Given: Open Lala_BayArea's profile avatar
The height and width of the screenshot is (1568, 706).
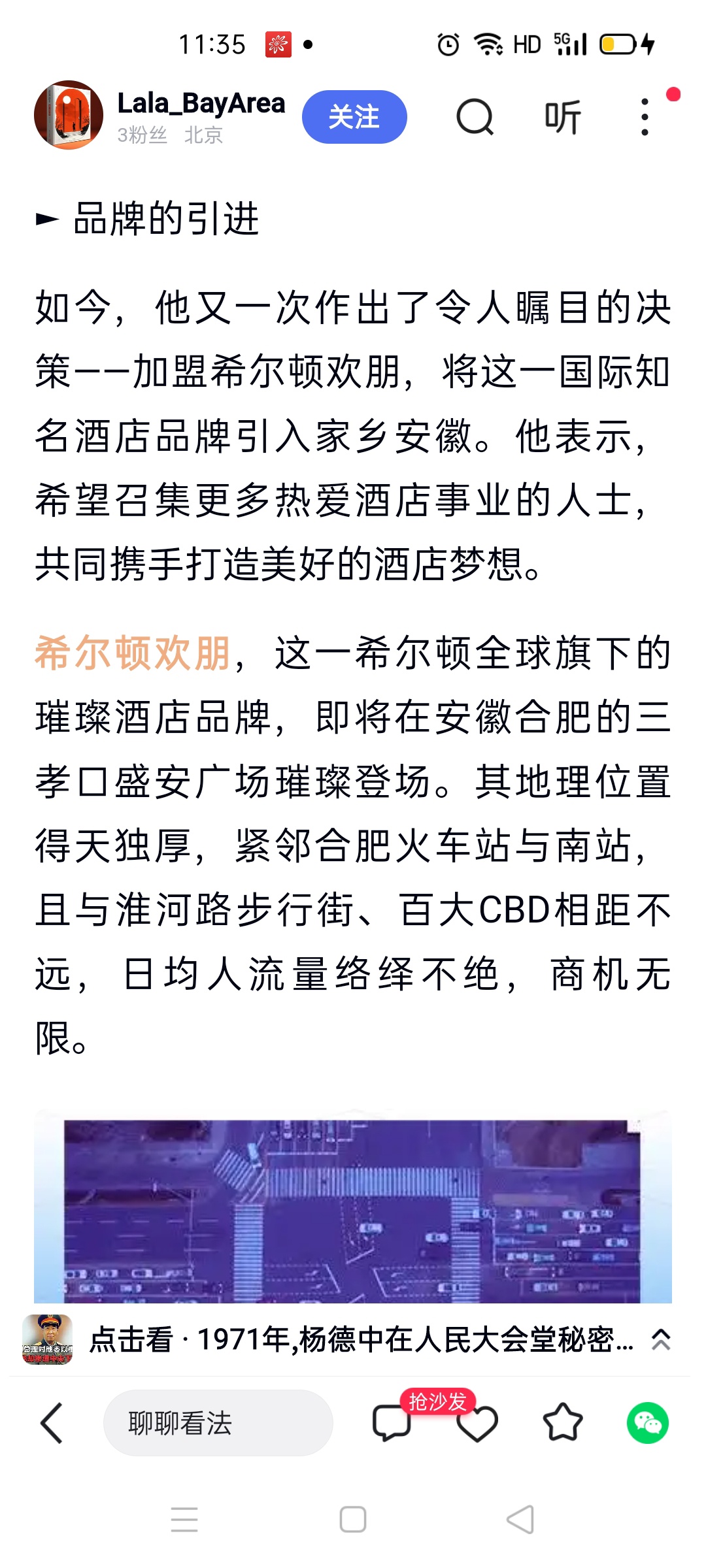Looking at the screenshot, I should (x=68, y=116).
